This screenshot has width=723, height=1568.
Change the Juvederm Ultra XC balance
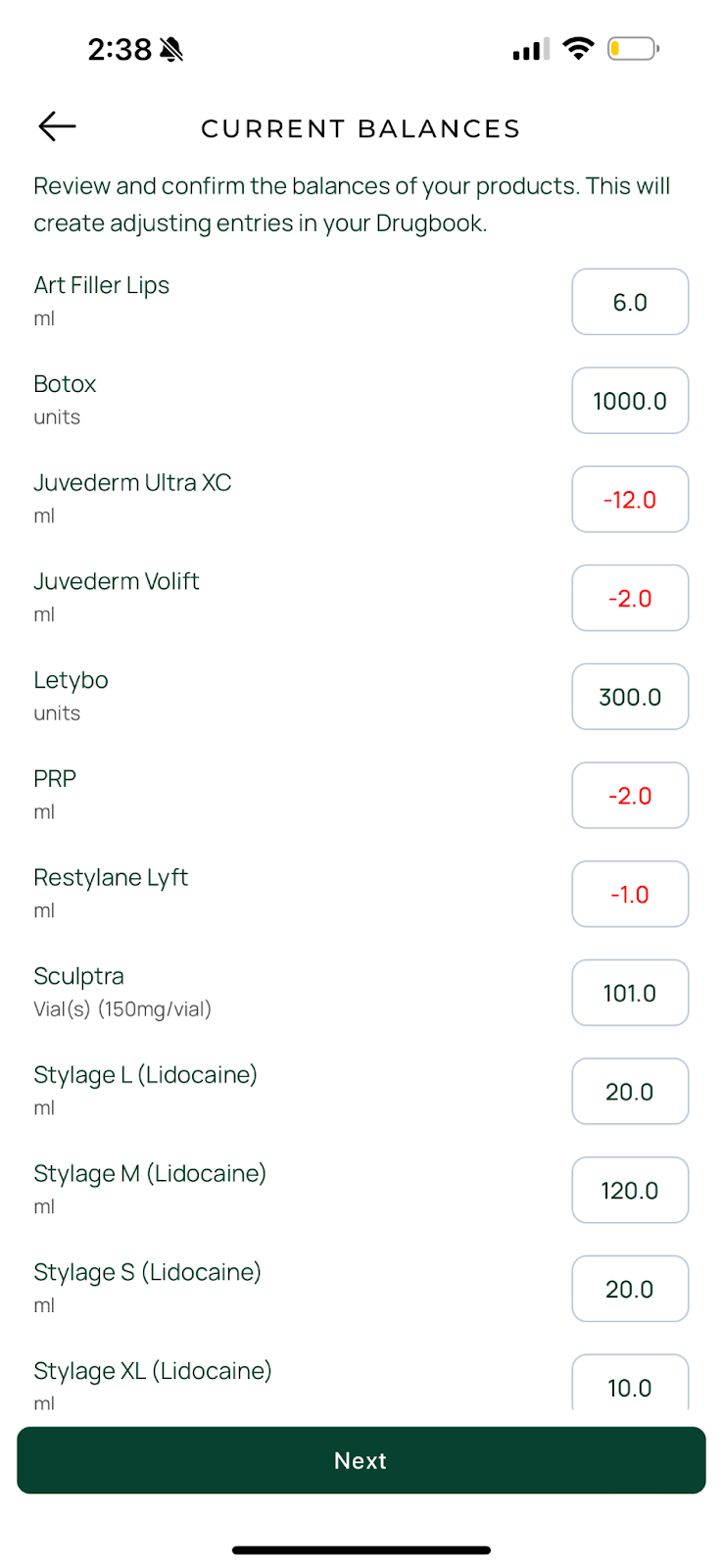pos(630,500)
